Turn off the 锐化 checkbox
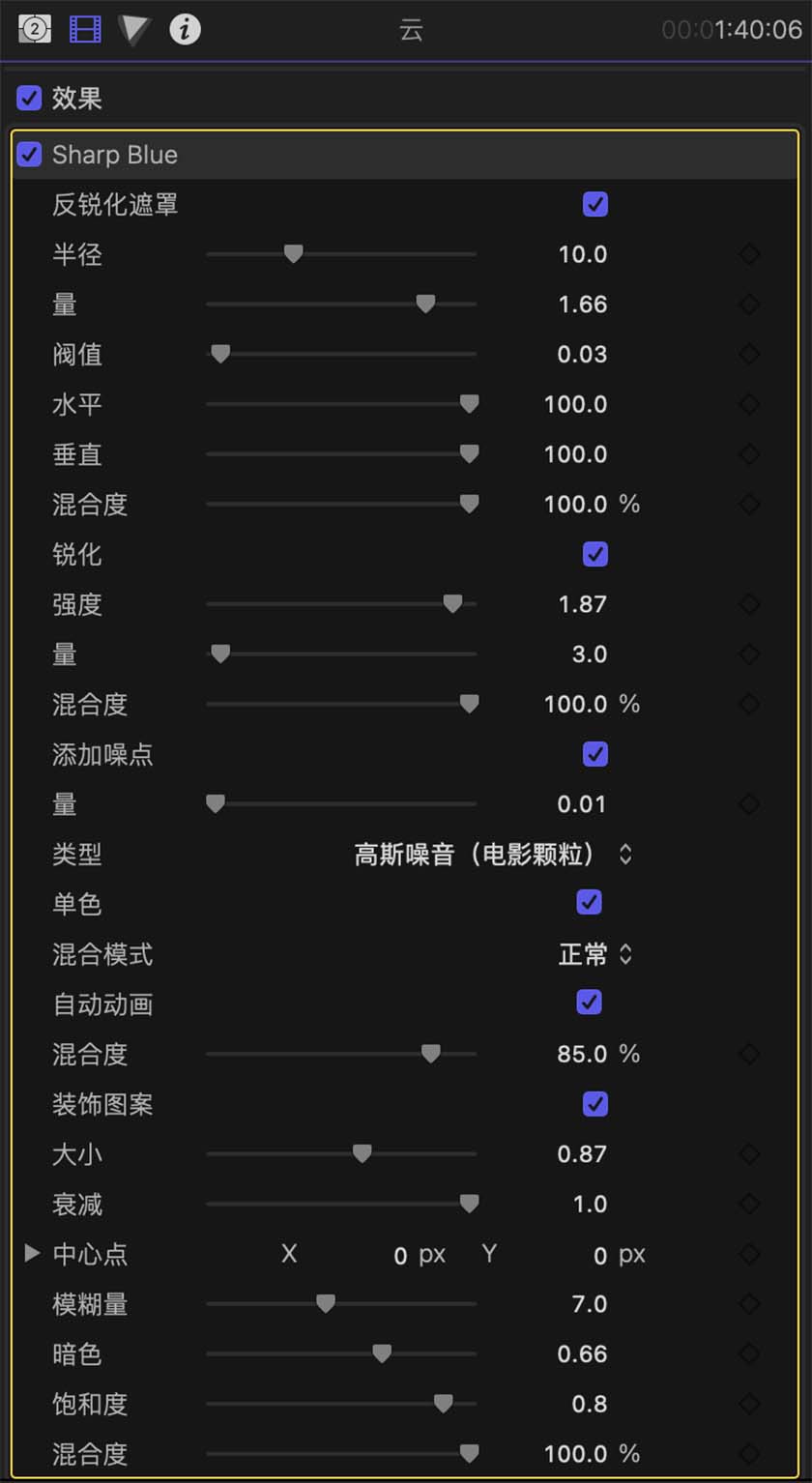 click(x=594, y=554)
